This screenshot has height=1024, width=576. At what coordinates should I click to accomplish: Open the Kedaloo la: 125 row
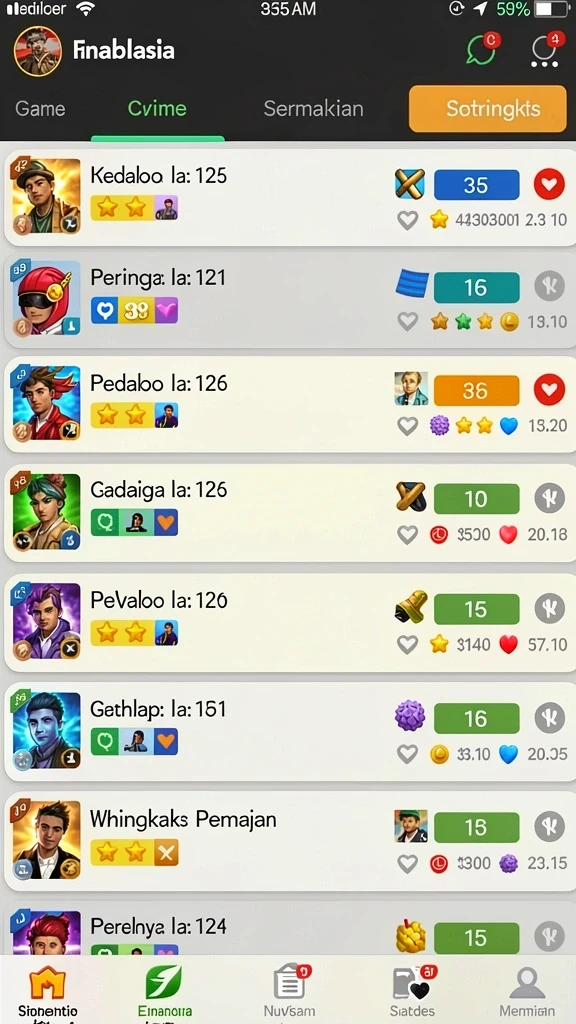tap(288, 197)
